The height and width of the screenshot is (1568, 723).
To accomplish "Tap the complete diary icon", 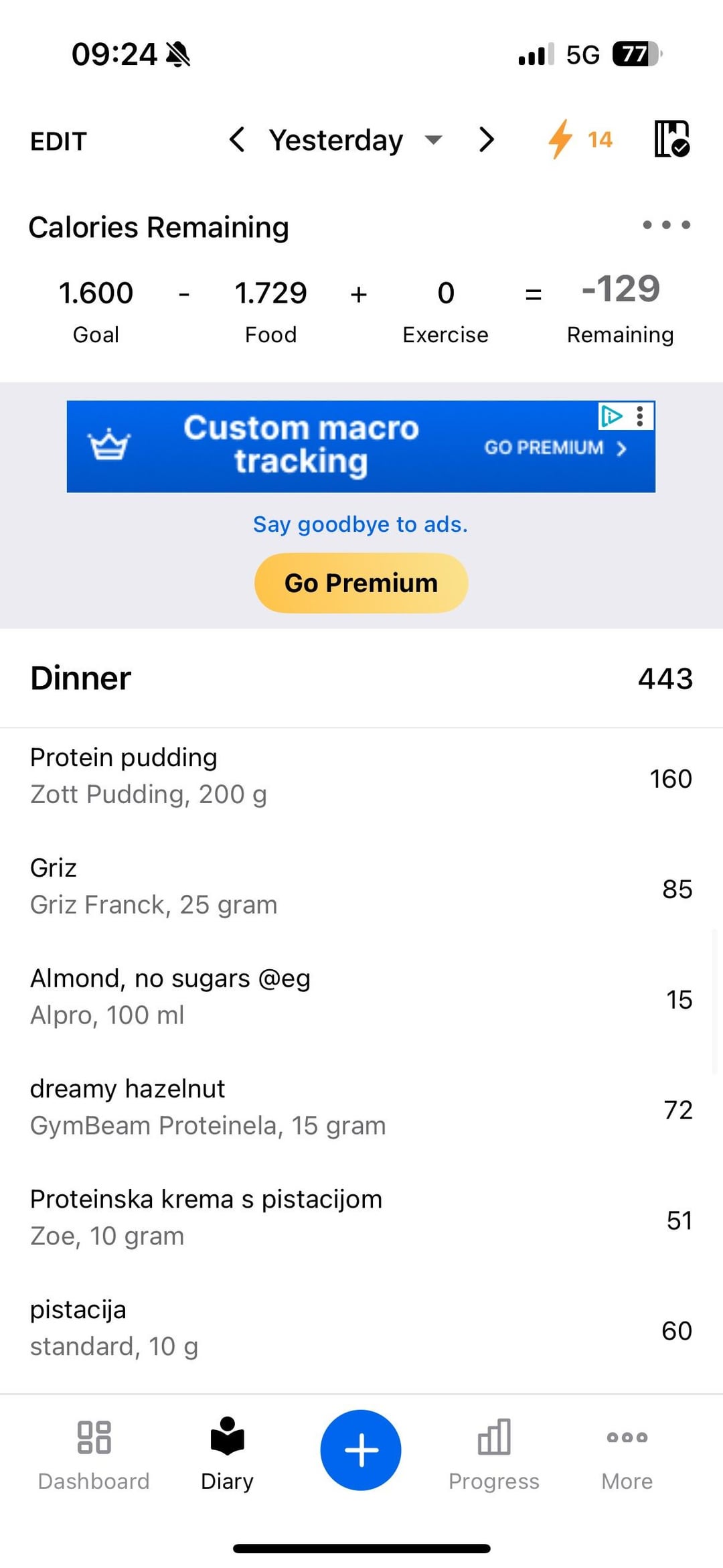I will pos(671,139).
